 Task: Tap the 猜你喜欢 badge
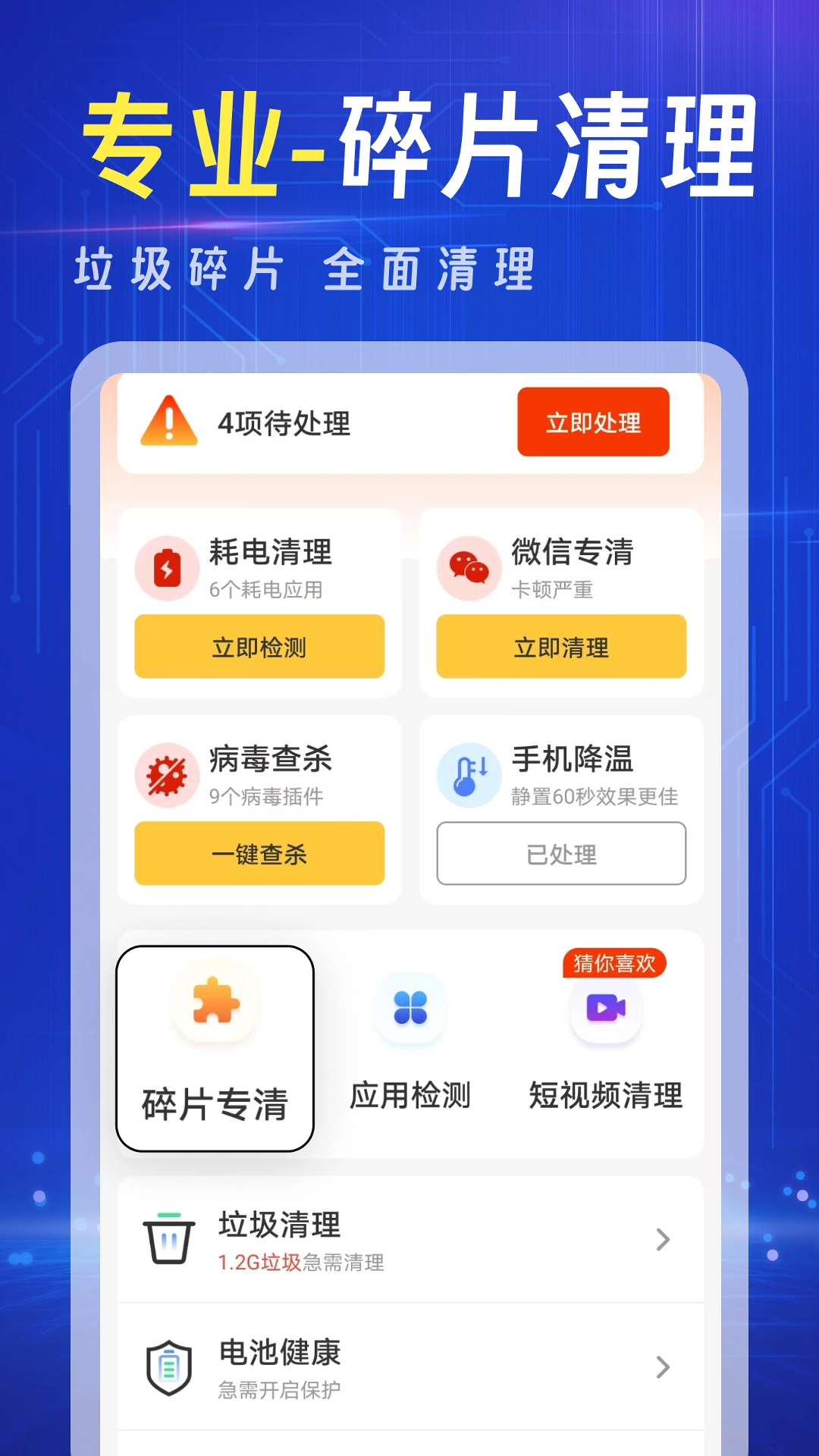[614, 962]
